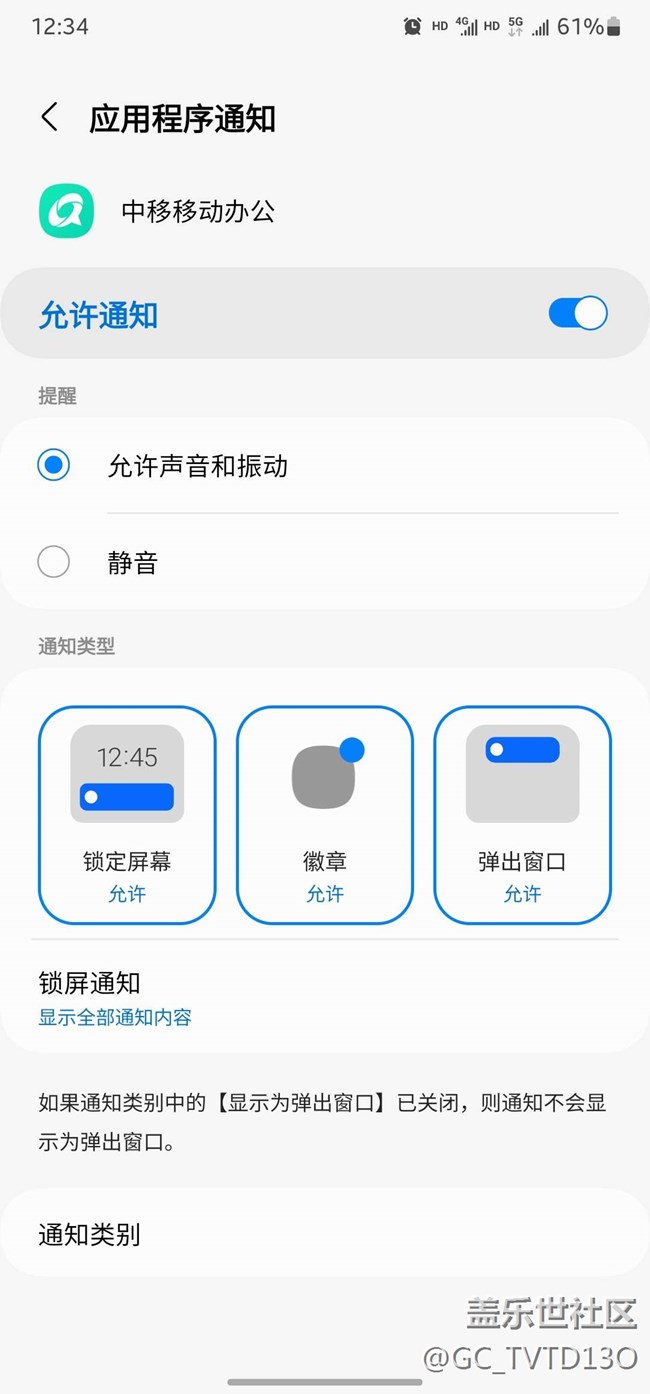Choose the 静音 radio option
Image resolution: width=650 pixels, height=1394 pixels.
tap(54, 562)
